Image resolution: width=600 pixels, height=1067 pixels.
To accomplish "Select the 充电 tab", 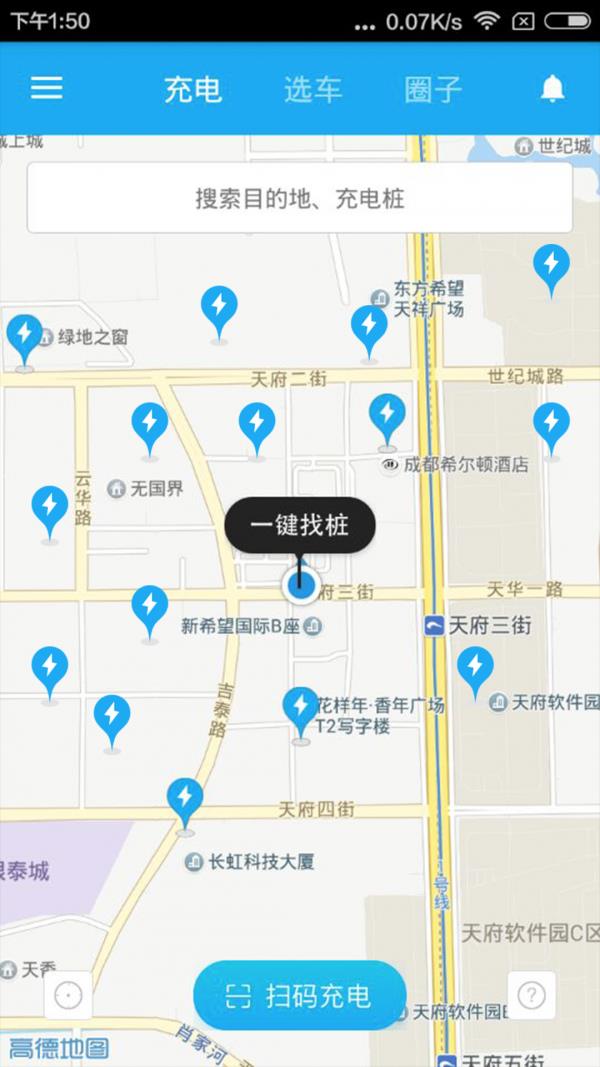I will 193,89.
